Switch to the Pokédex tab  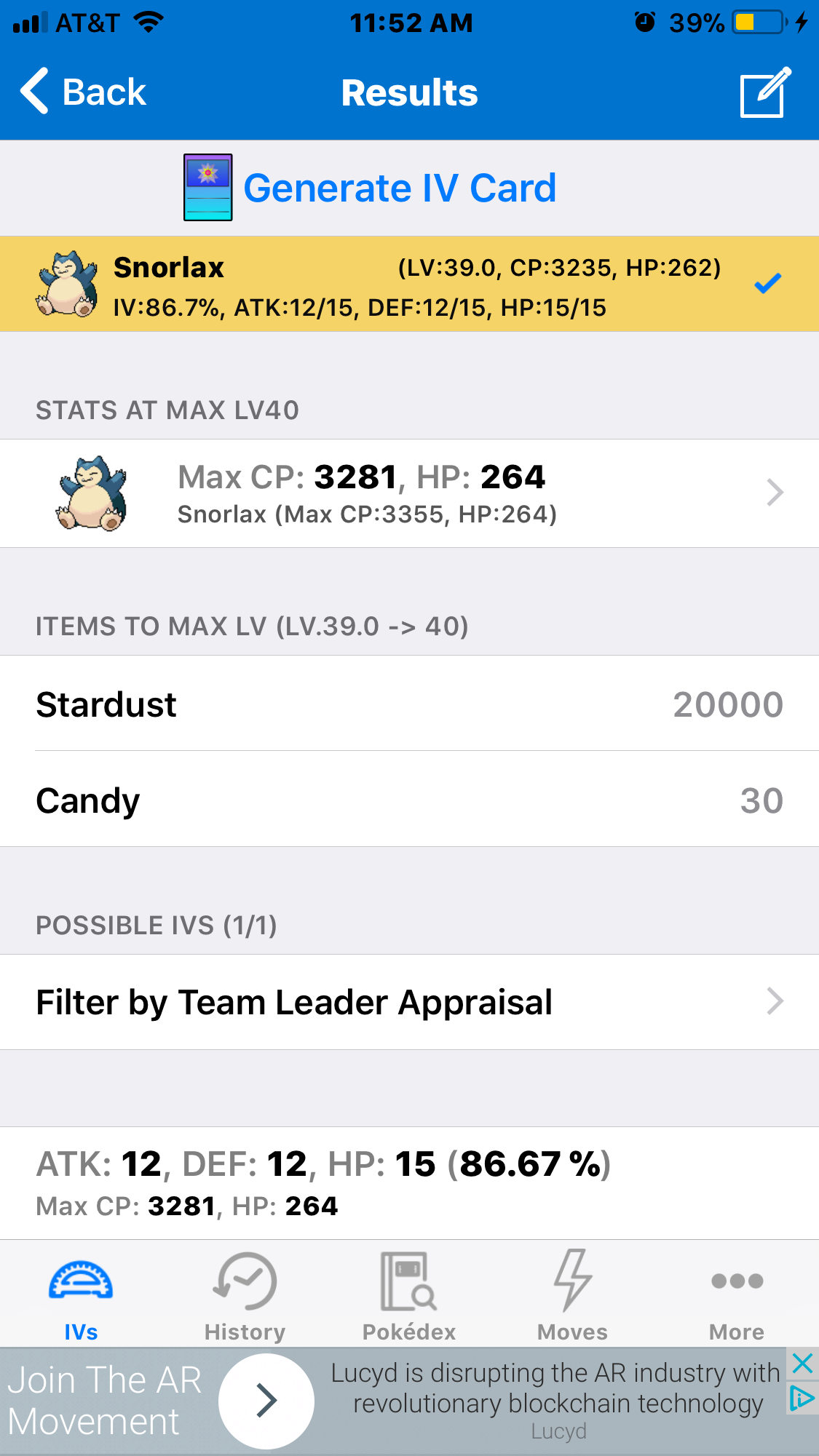pyautogui.click(x=408, y=1295)
